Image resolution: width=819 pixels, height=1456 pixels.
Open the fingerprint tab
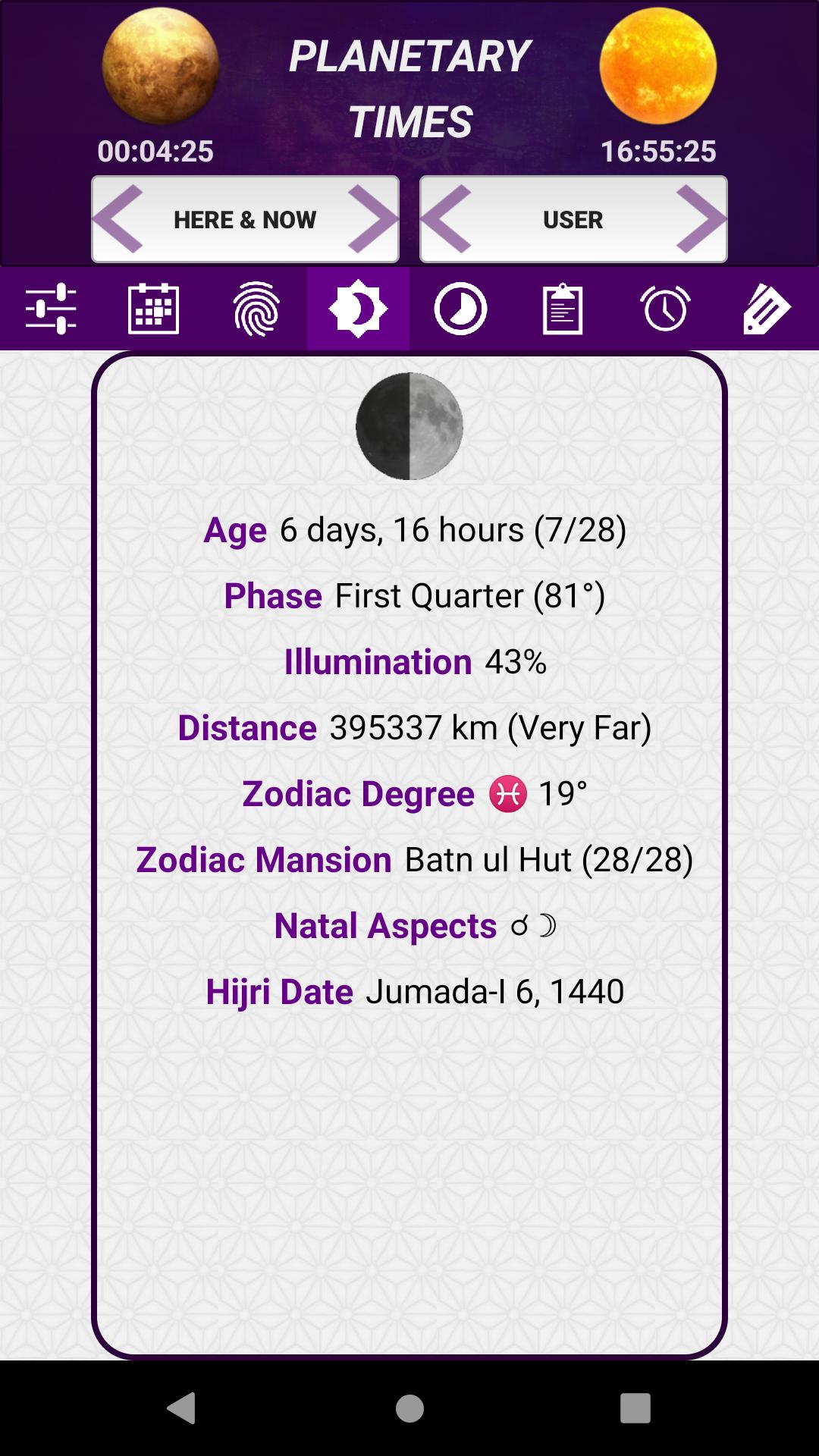[x=256, y=309]
